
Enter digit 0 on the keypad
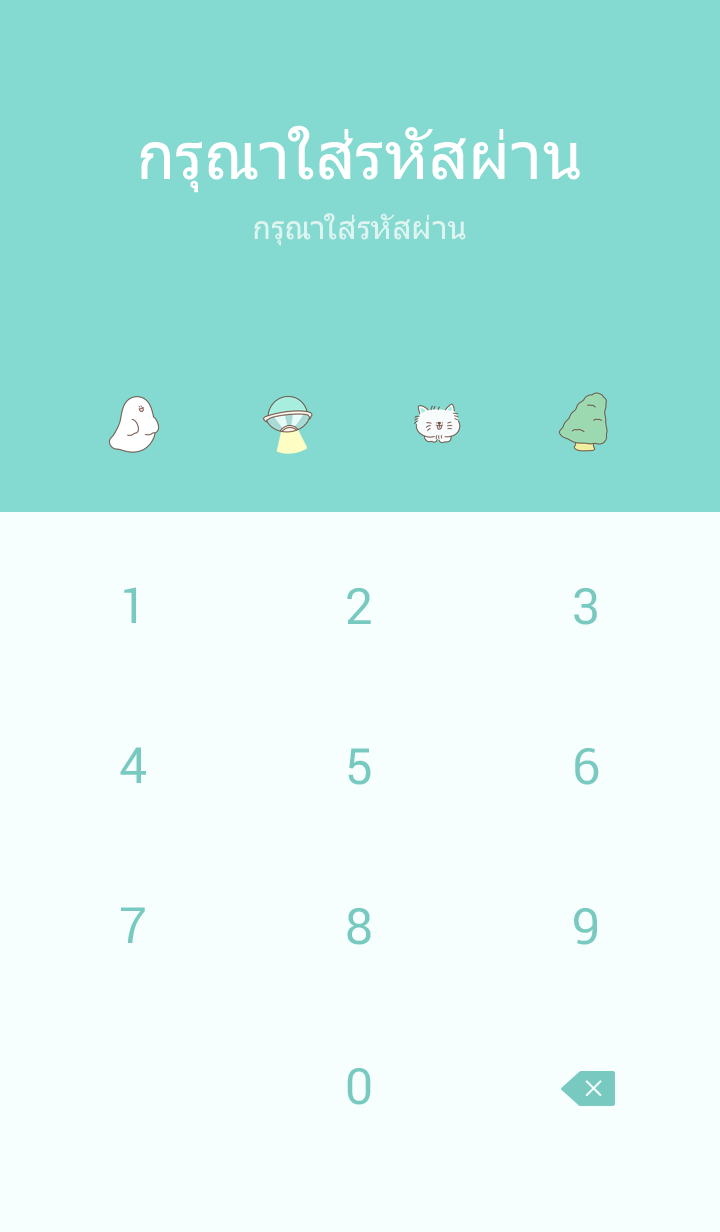[x=359, y=1087]
